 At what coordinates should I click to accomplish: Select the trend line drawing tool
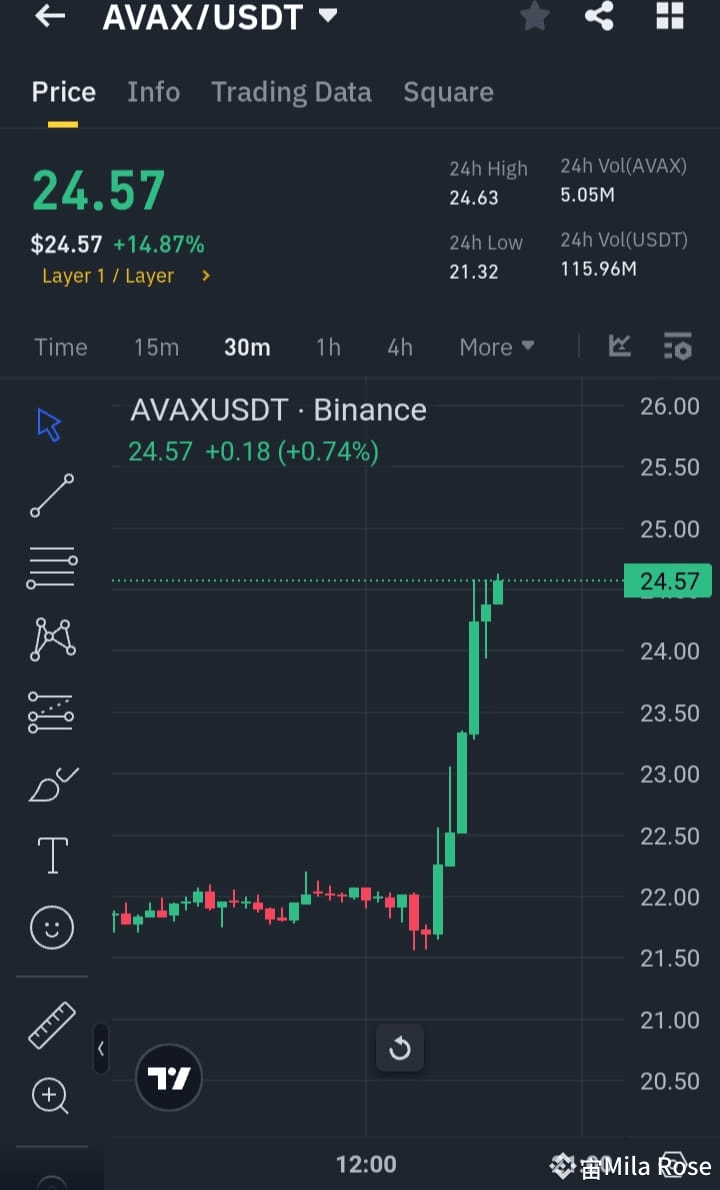(x=48, y=495)
